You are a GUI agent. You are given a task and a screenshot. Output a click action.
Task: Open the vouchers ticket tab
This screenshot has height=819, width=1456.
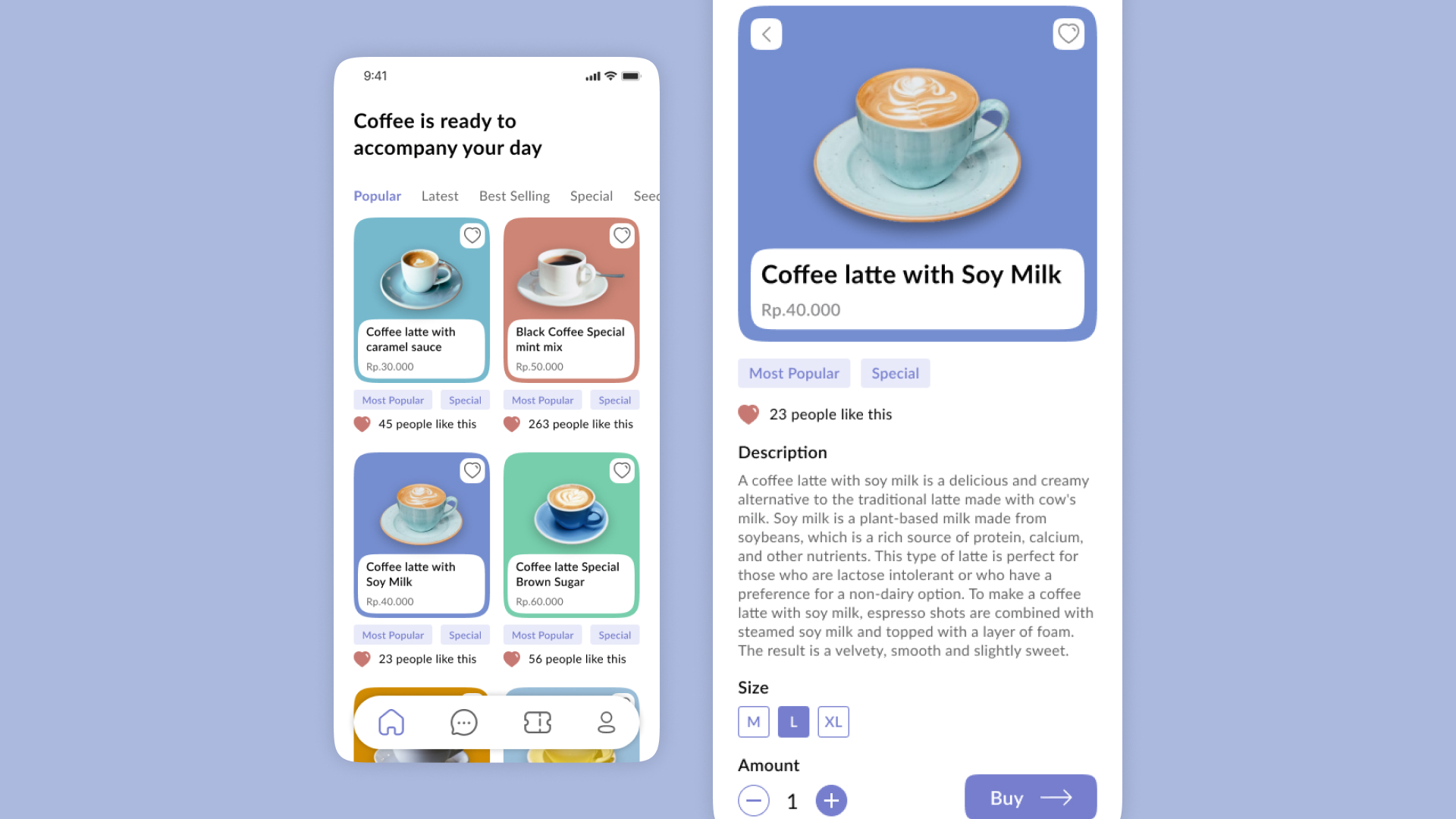(x=537, y=722)
